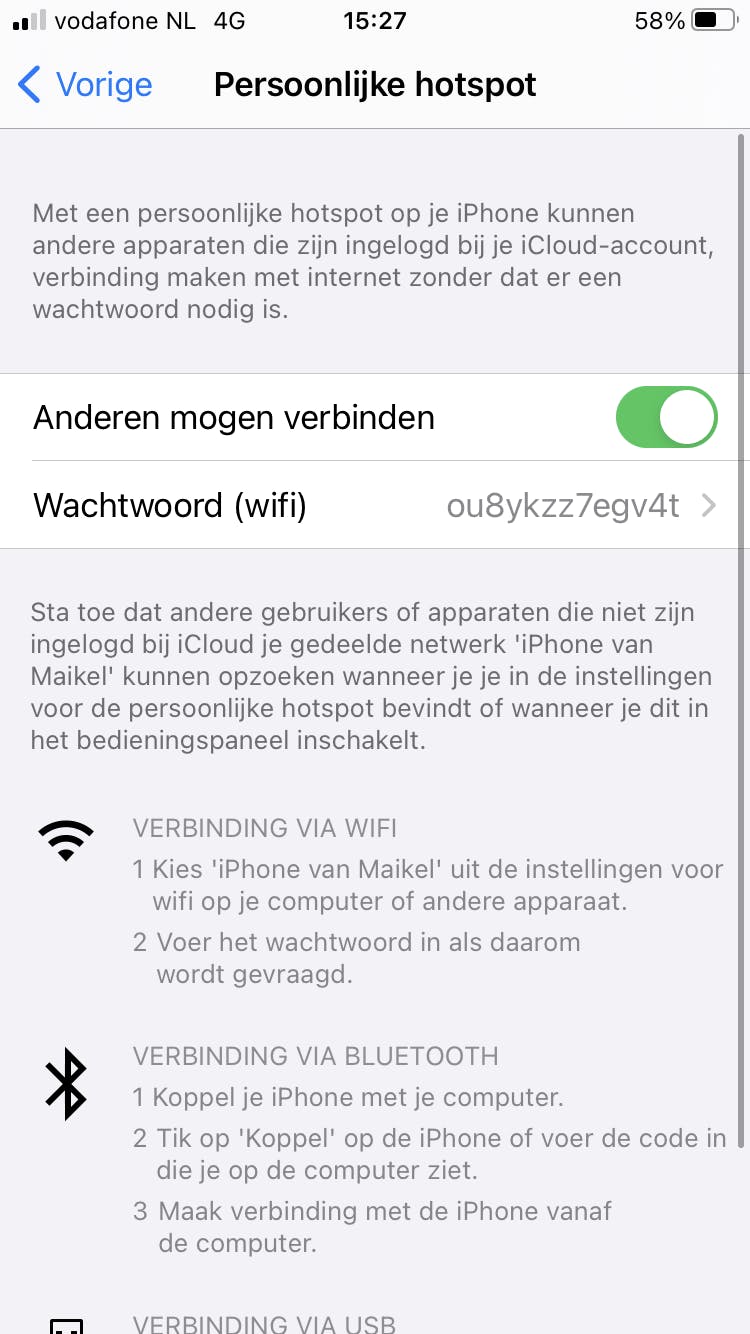This screenshot has height=1334, width=750.
Task: Go back to Vorige screen
Action: point(85,85)
